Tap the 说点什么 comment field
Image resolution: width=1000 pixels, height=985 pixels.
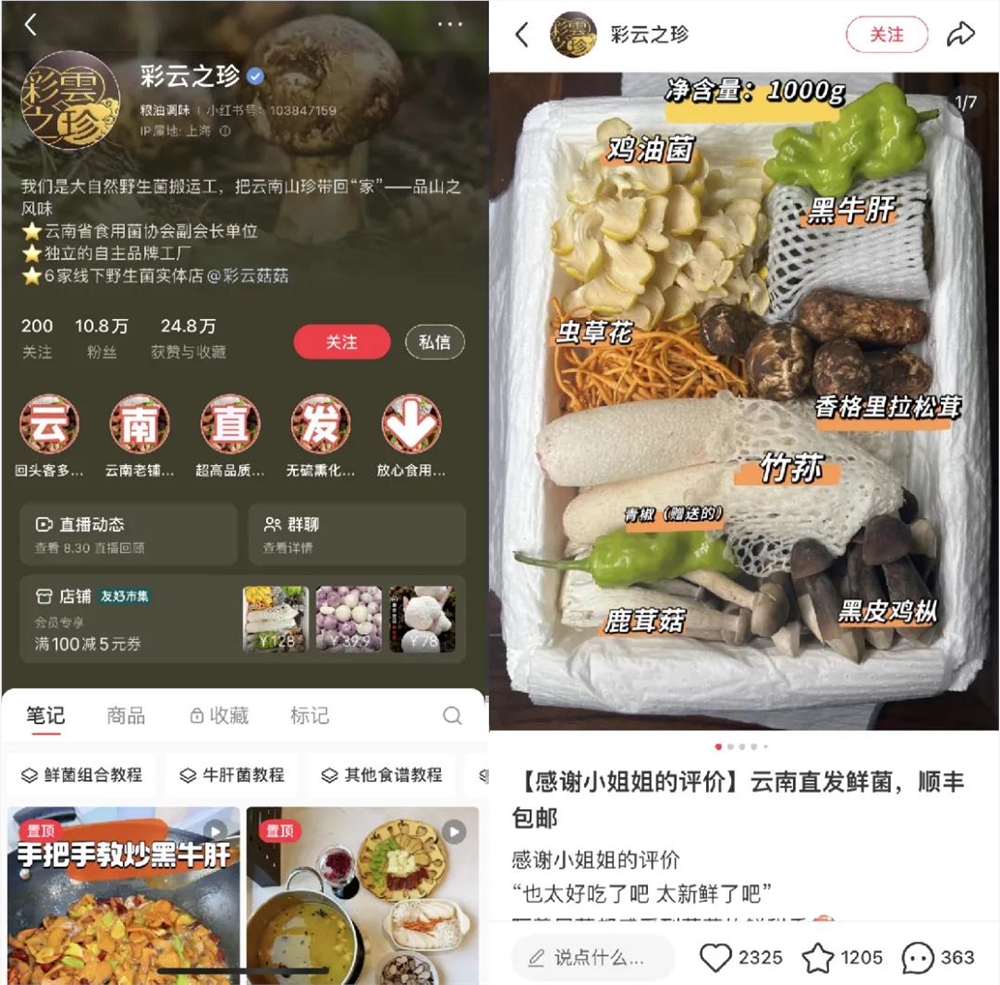(x=593, y=958)
